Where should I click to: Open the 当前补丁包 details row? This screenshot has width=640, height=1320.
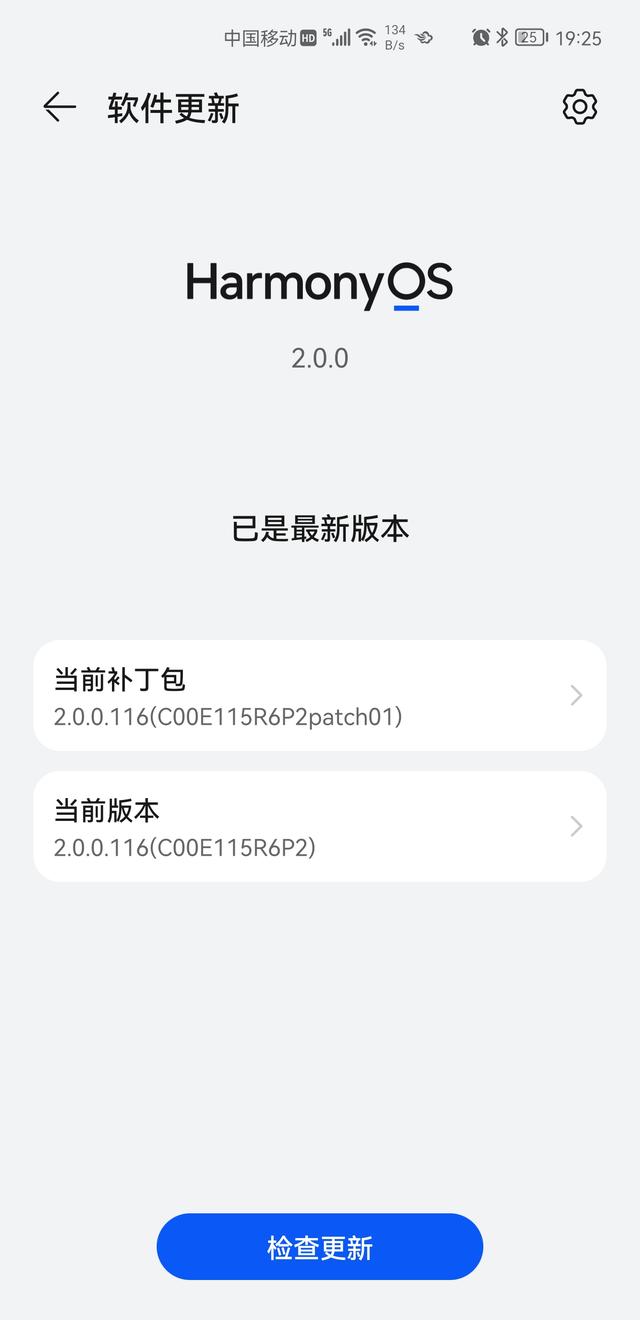tap(320, 696)
